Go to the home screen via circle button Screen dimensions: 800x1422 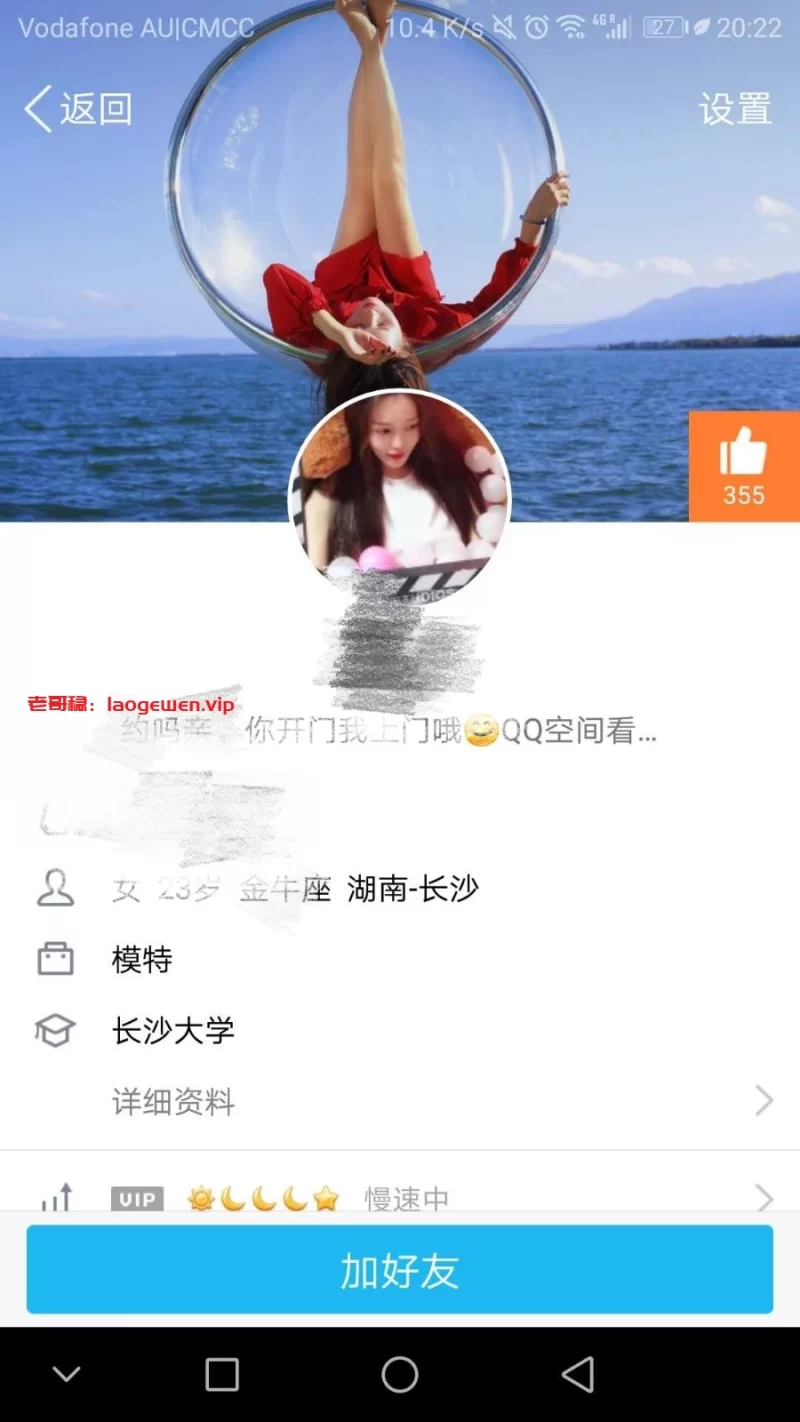(399, 1375)
